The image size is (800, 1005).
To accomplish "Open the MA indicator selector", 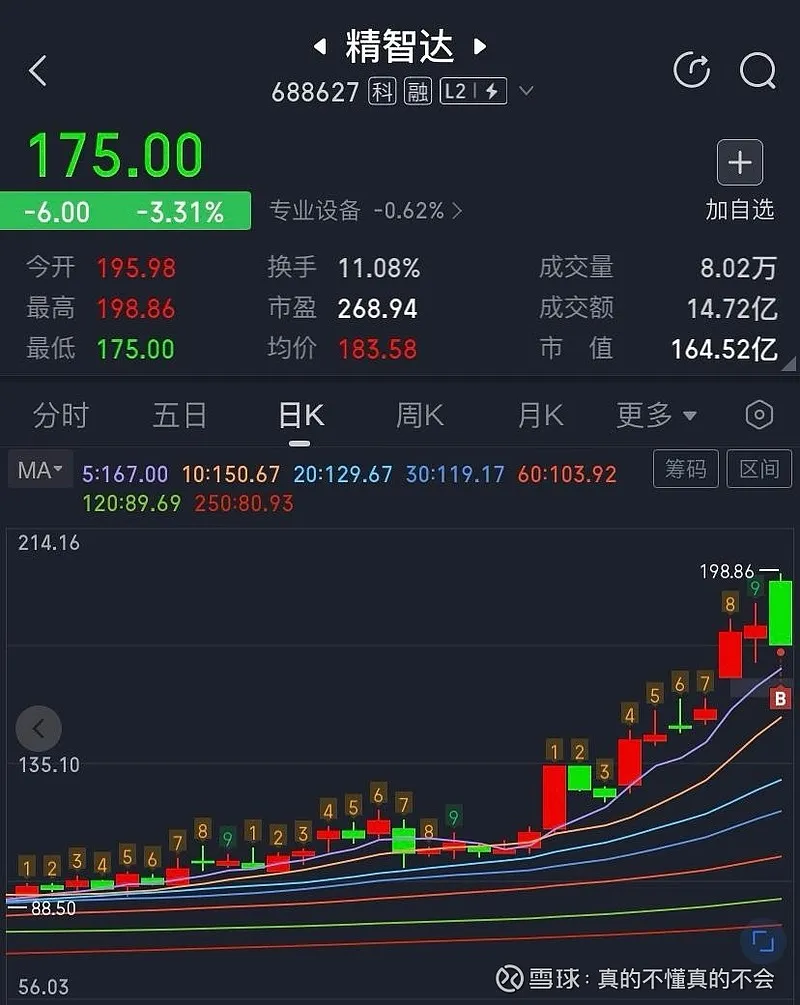I will coord(40,470).
